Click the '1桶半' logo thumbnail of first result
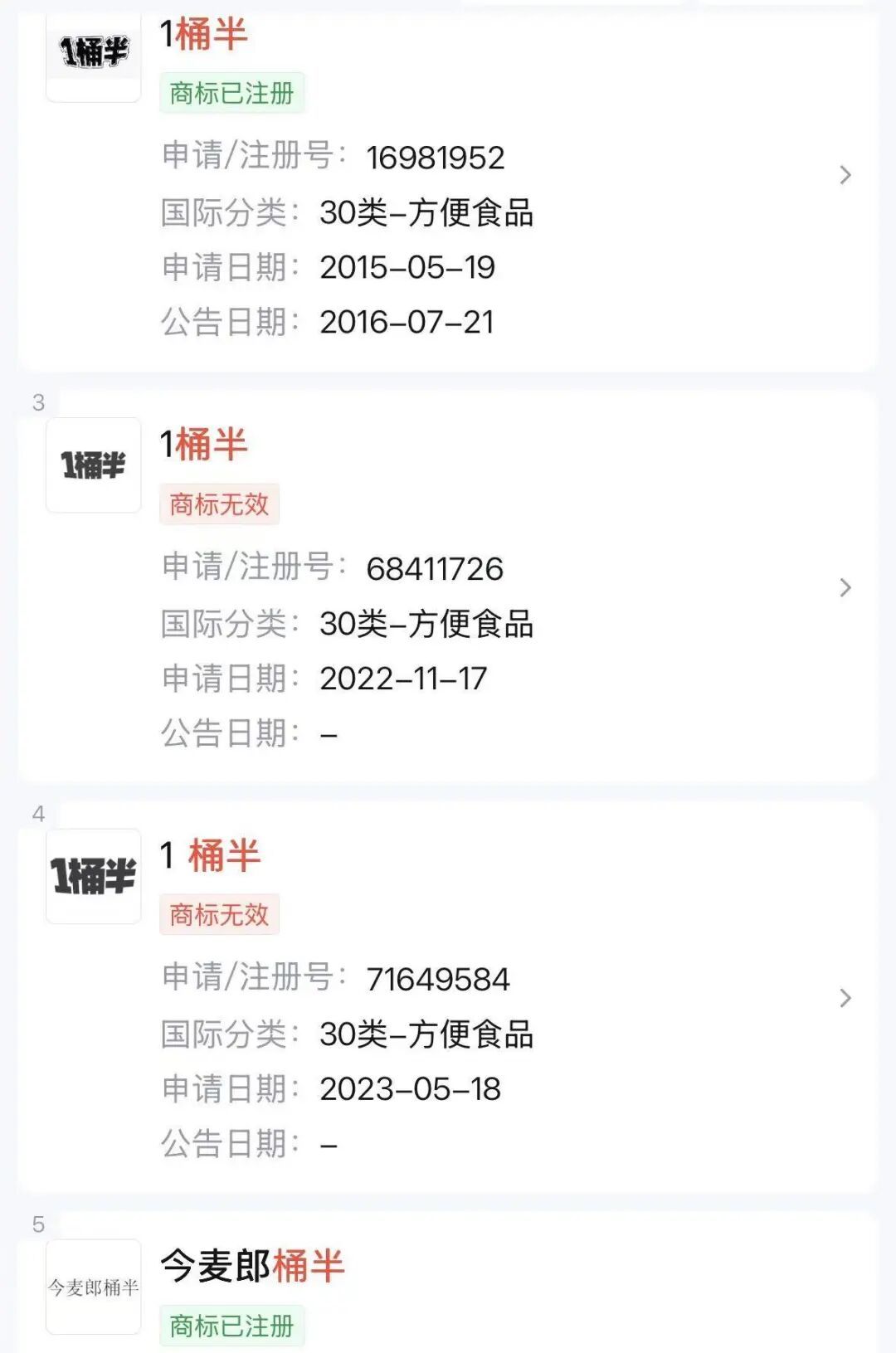 (x=94, y=52)
